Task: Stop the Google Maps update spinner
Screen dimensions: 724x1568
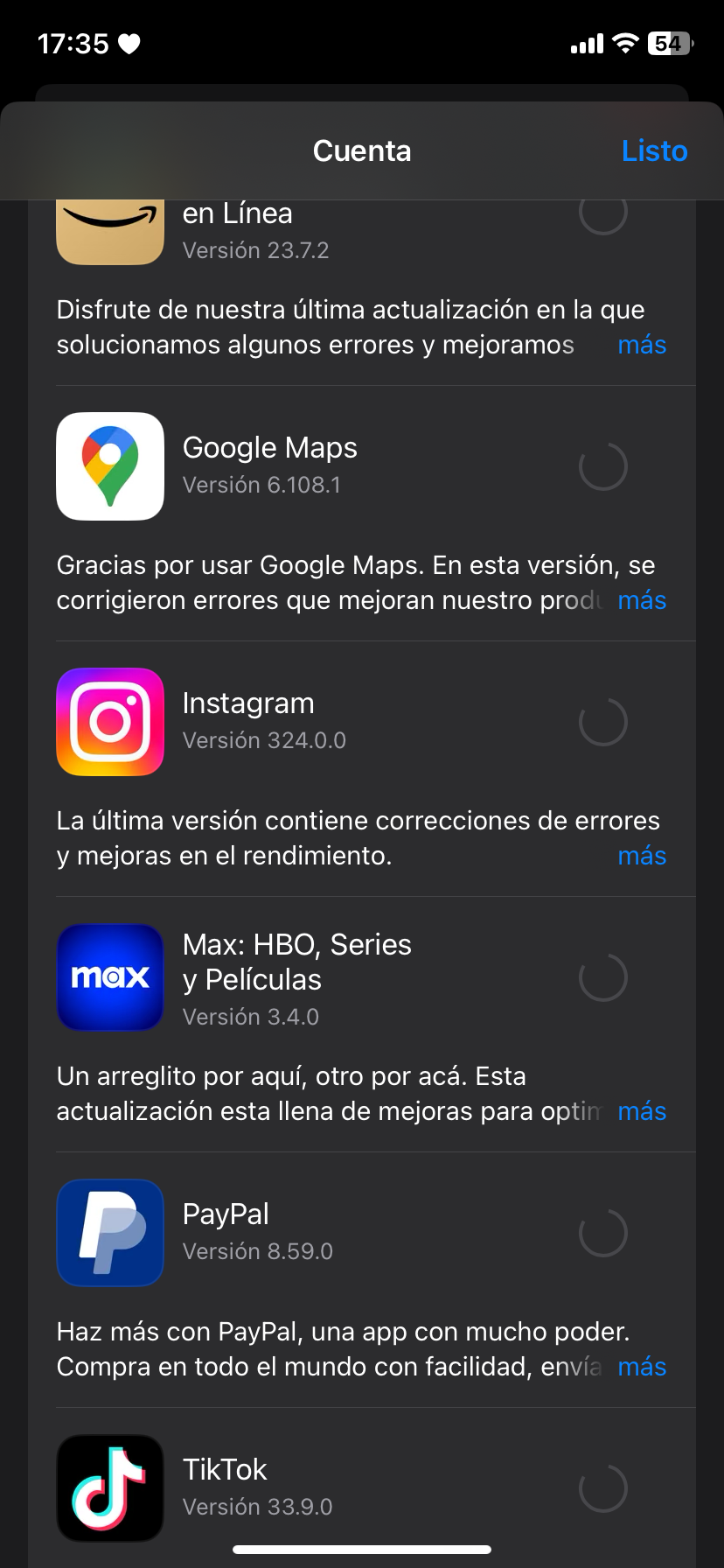Action: (603, 466)
